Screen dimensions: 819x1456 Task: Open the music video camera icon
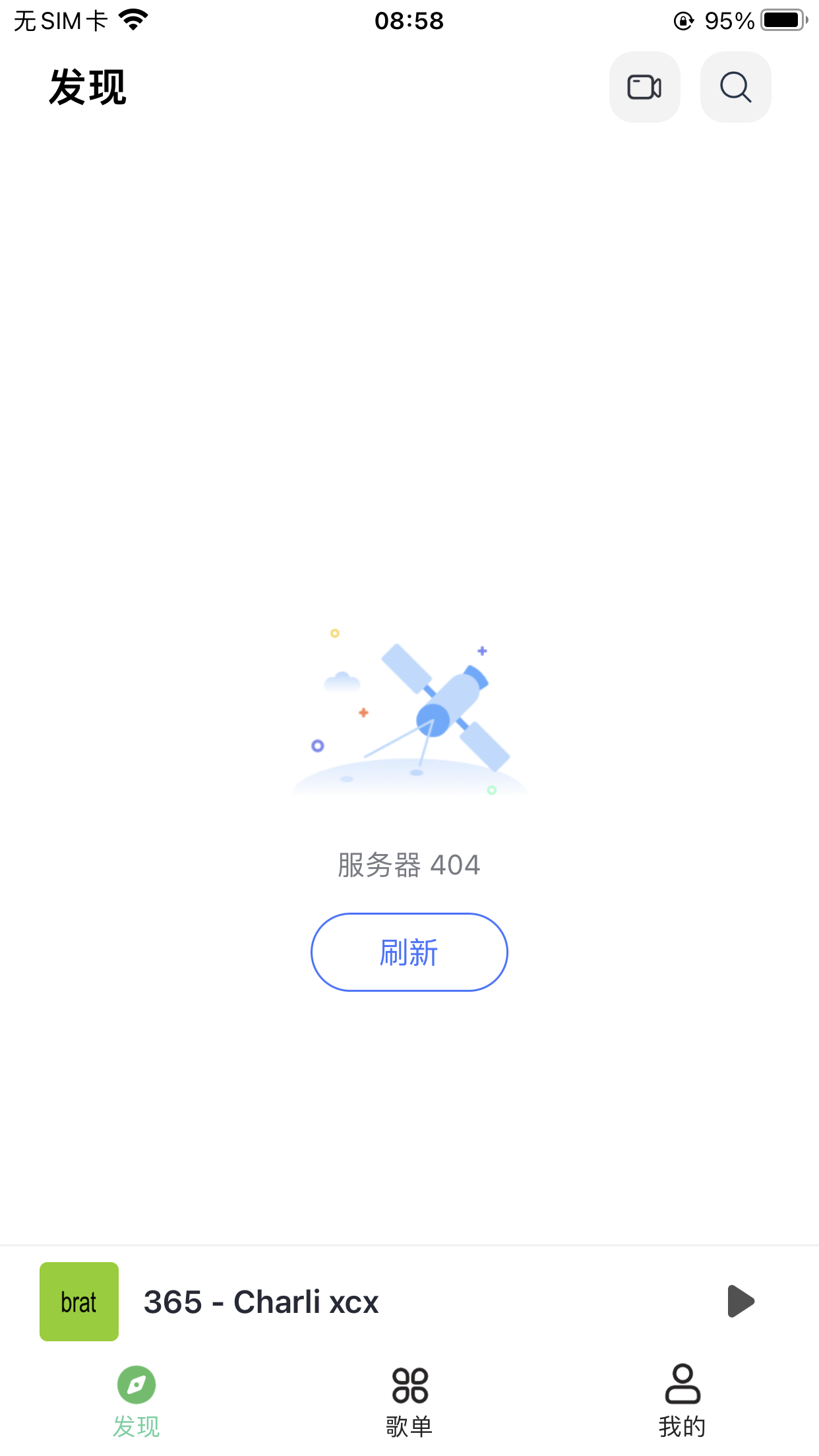click(644, 86)
